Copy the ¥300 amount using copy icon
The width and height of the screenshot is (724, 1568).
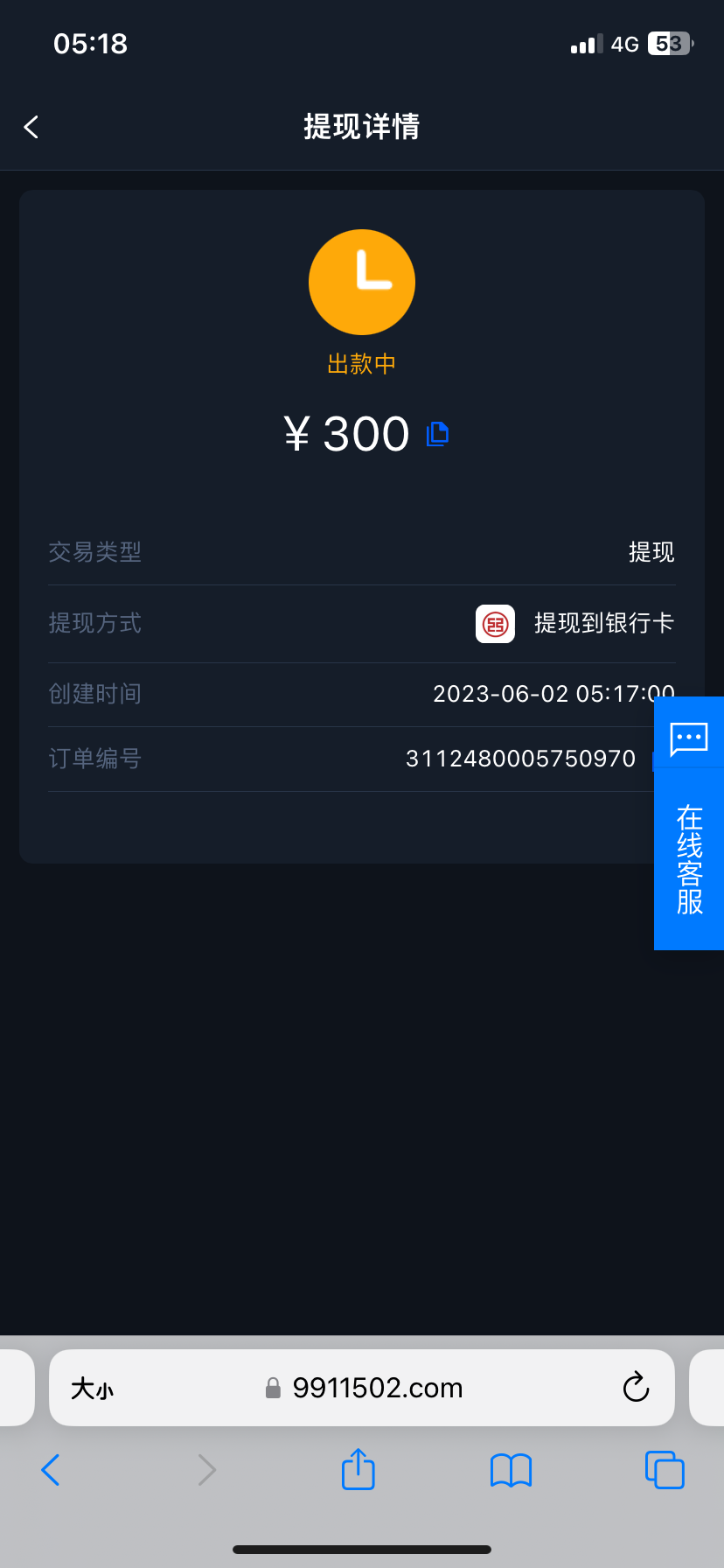(437, 433)
